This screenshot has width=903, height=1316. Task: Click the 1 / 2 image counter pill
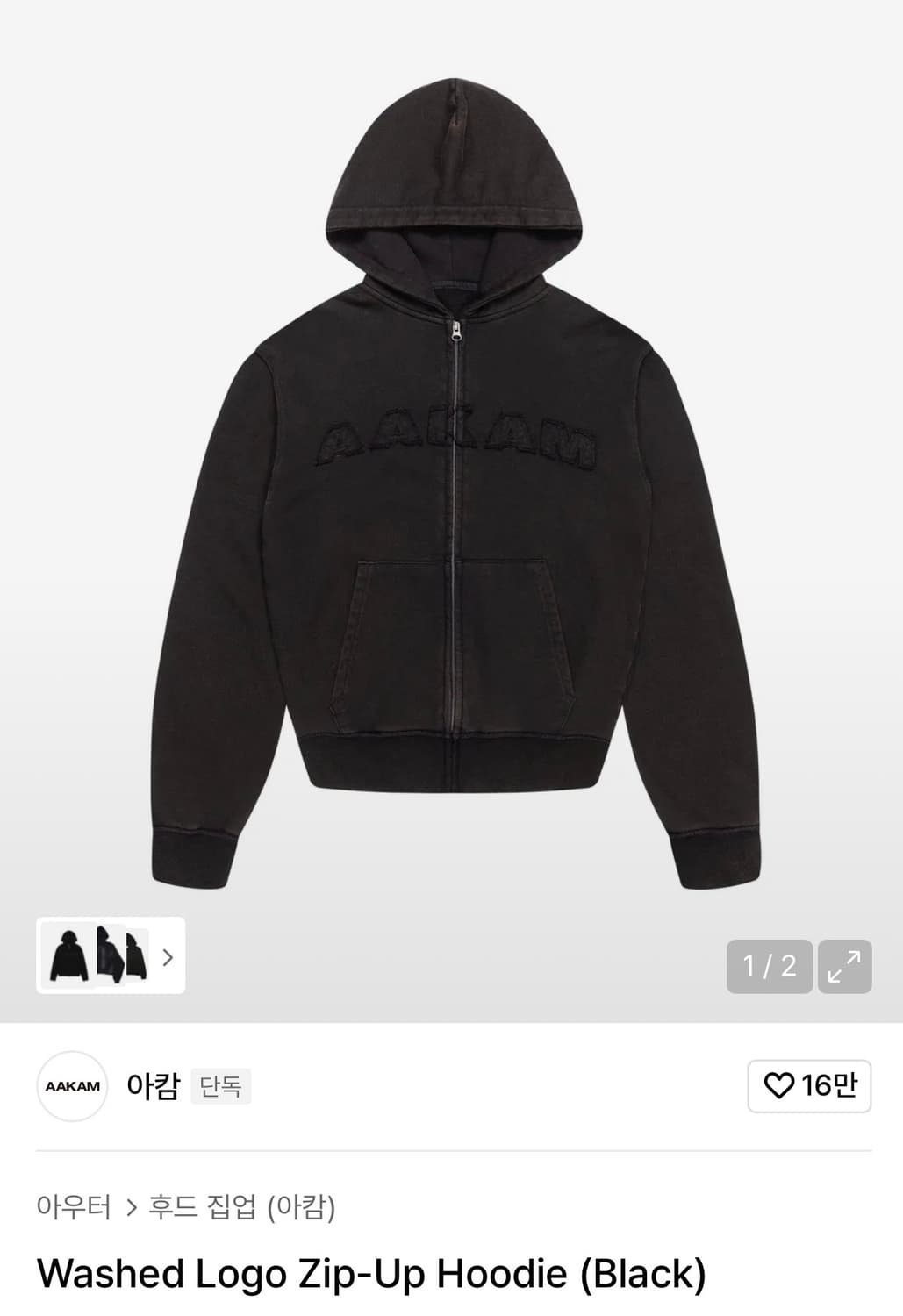point(770,966)
